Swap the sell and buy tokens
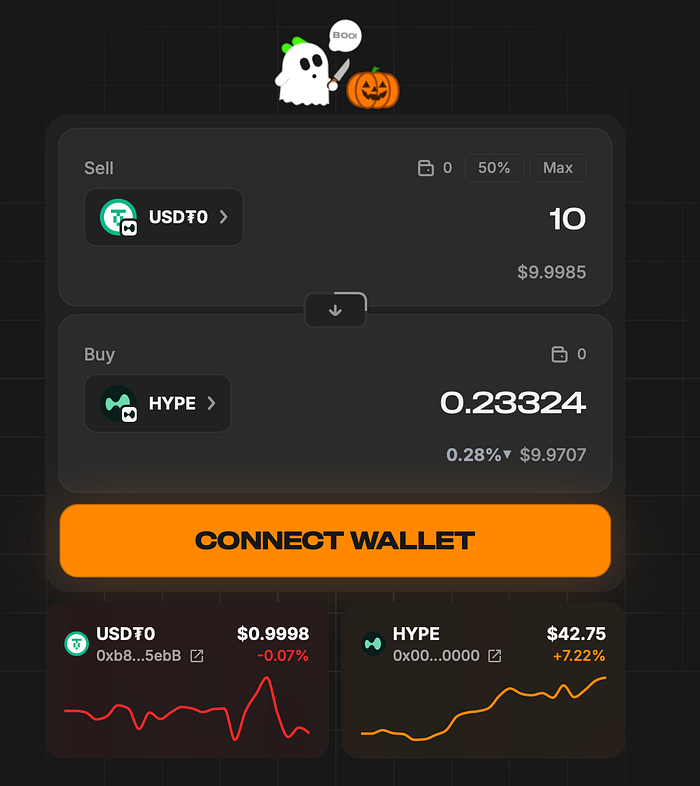This screenshot has width=700, height=786. click(x=335, y=310)
